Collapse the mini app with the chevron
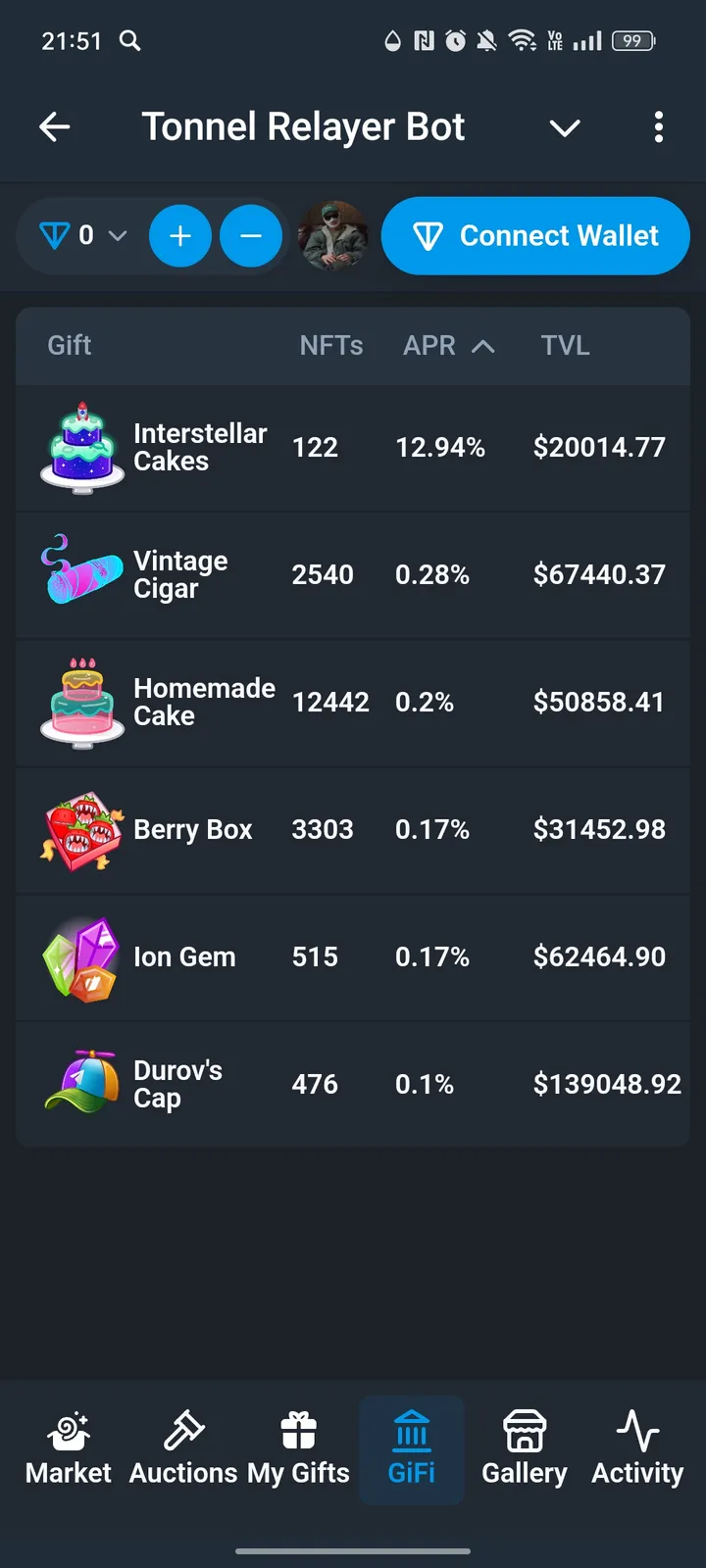706x1568 pixels. [565, 127]
